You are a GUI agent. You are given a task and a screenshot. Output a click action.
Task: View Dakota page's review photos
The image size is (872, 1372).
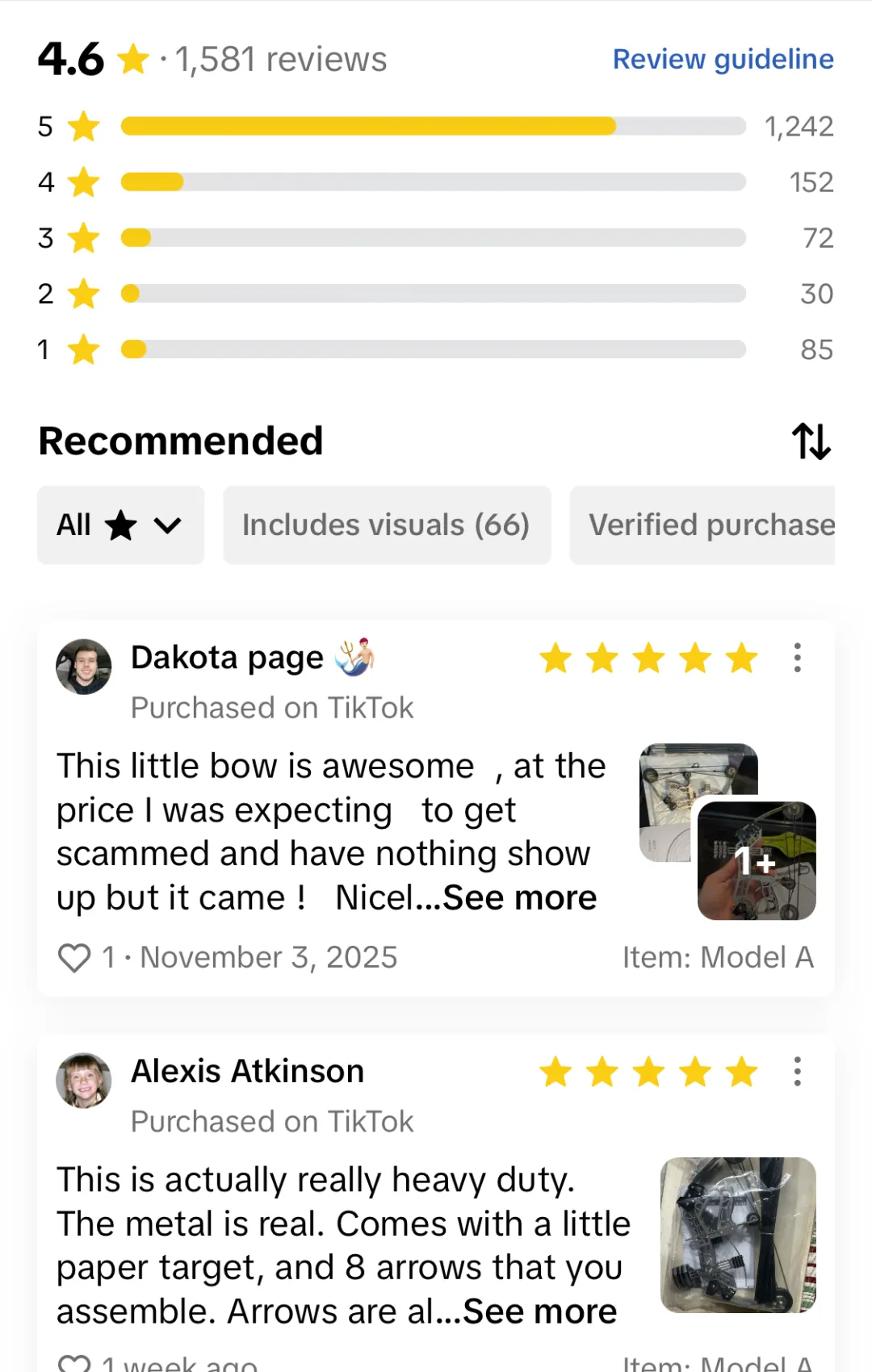click(728, 831)
